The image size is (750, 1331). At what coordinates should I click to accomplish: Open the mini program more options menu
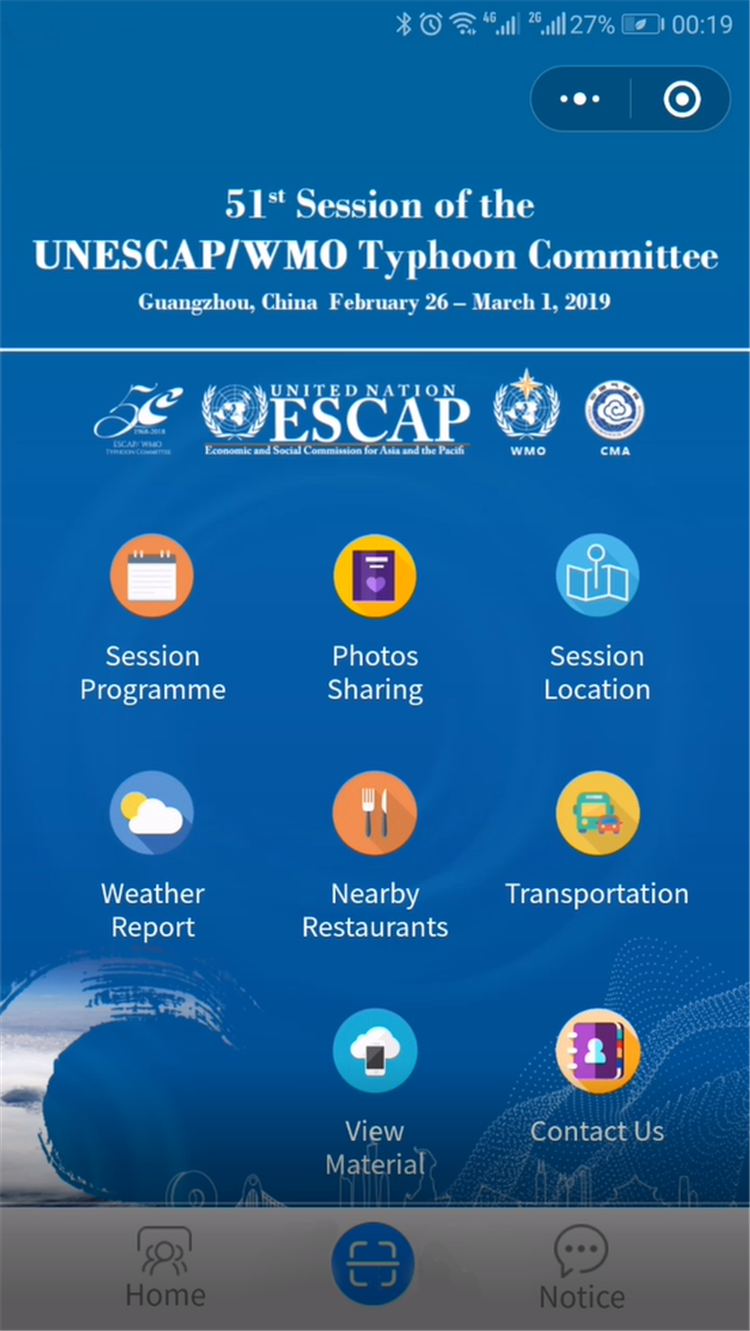[x=580, y=99]
